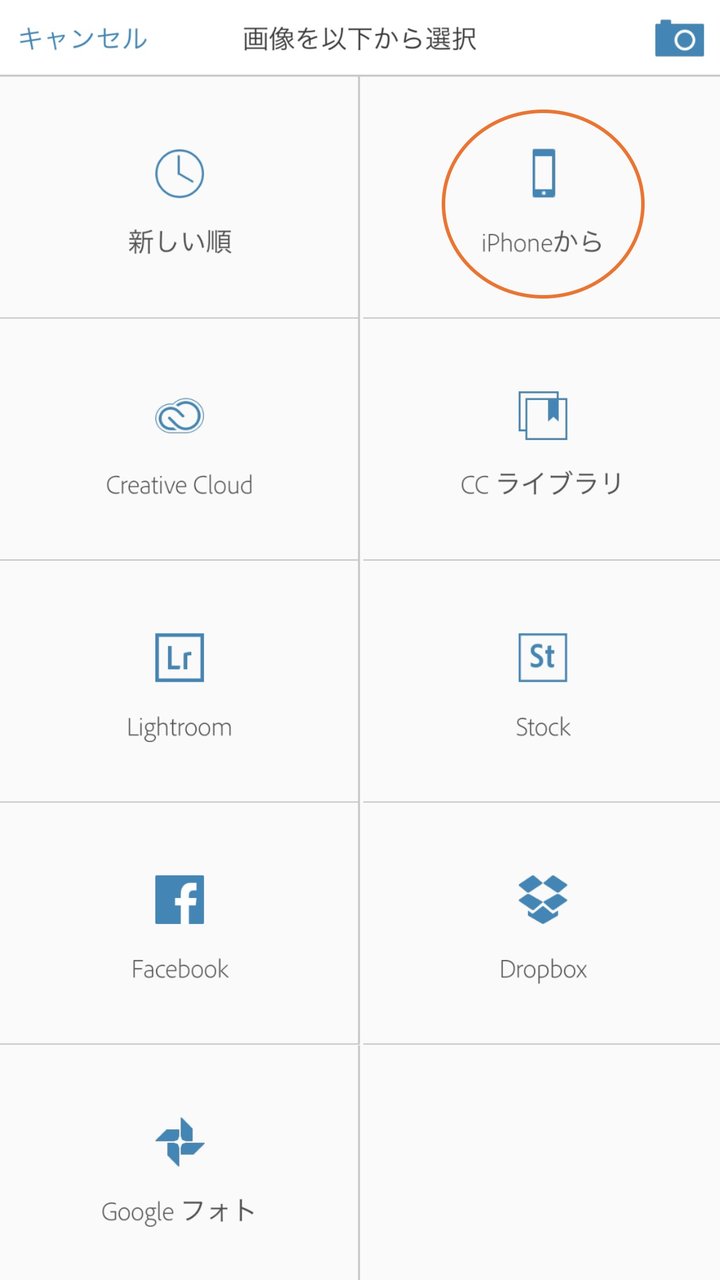720x1280 pixels.
Task: Pick images from Facebook
Action: 179,924
